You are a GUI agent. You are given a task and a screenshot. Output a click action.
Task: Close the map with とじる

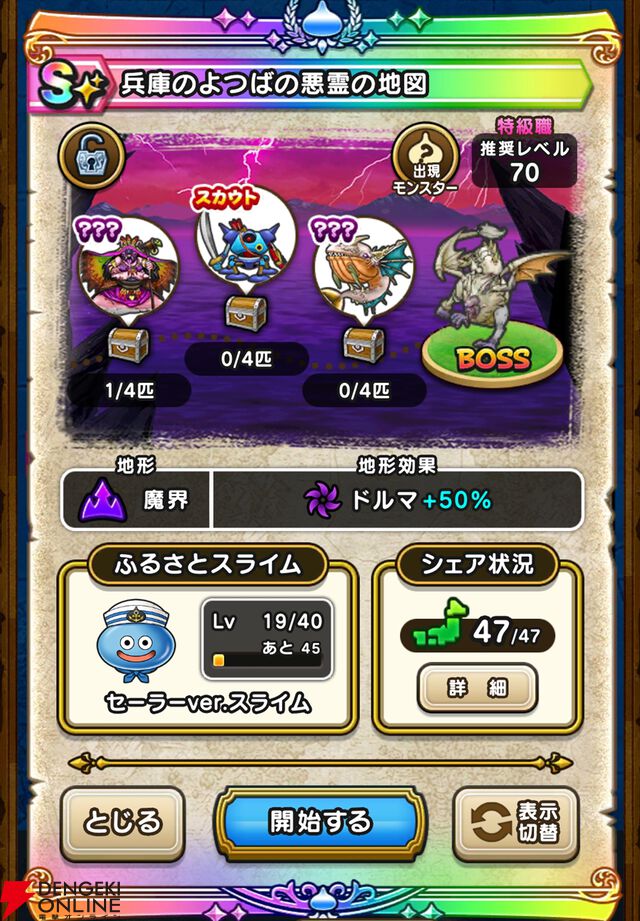tap(122, 823)
